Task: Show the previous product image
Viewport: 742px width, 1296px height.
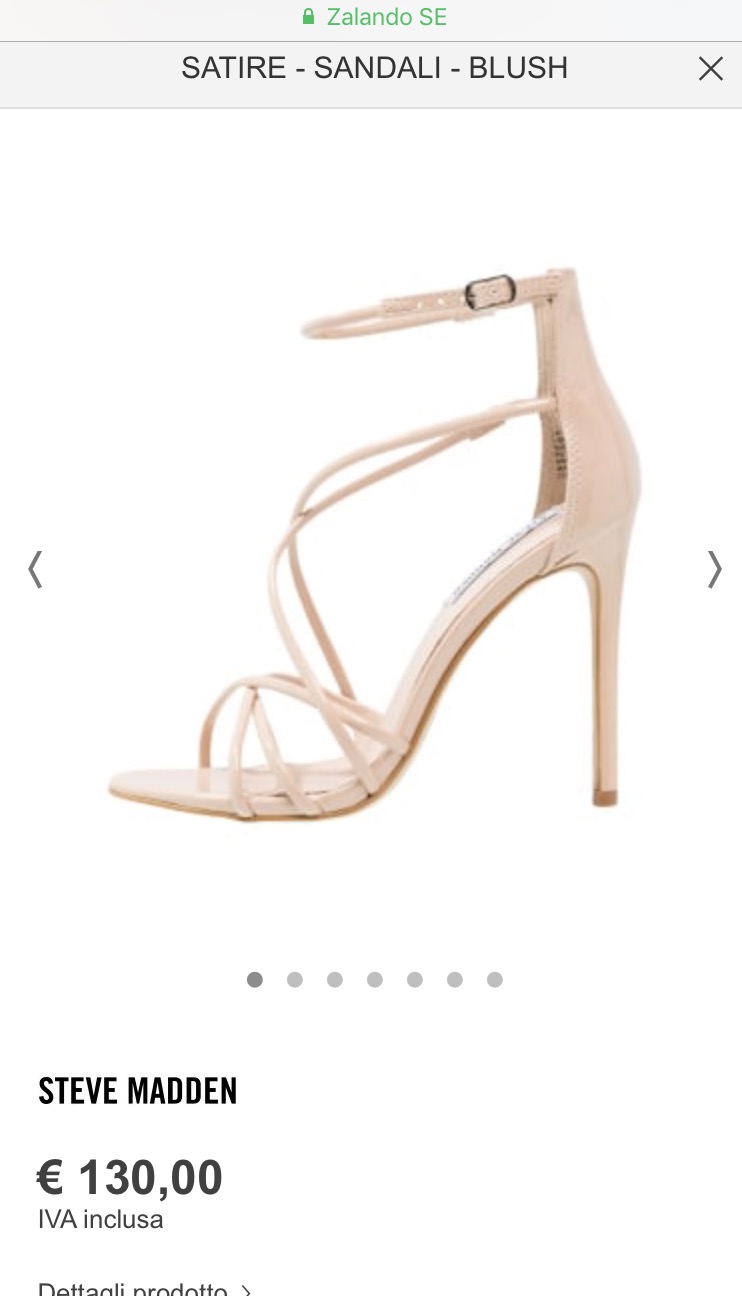Action: (x=36, y=569)
